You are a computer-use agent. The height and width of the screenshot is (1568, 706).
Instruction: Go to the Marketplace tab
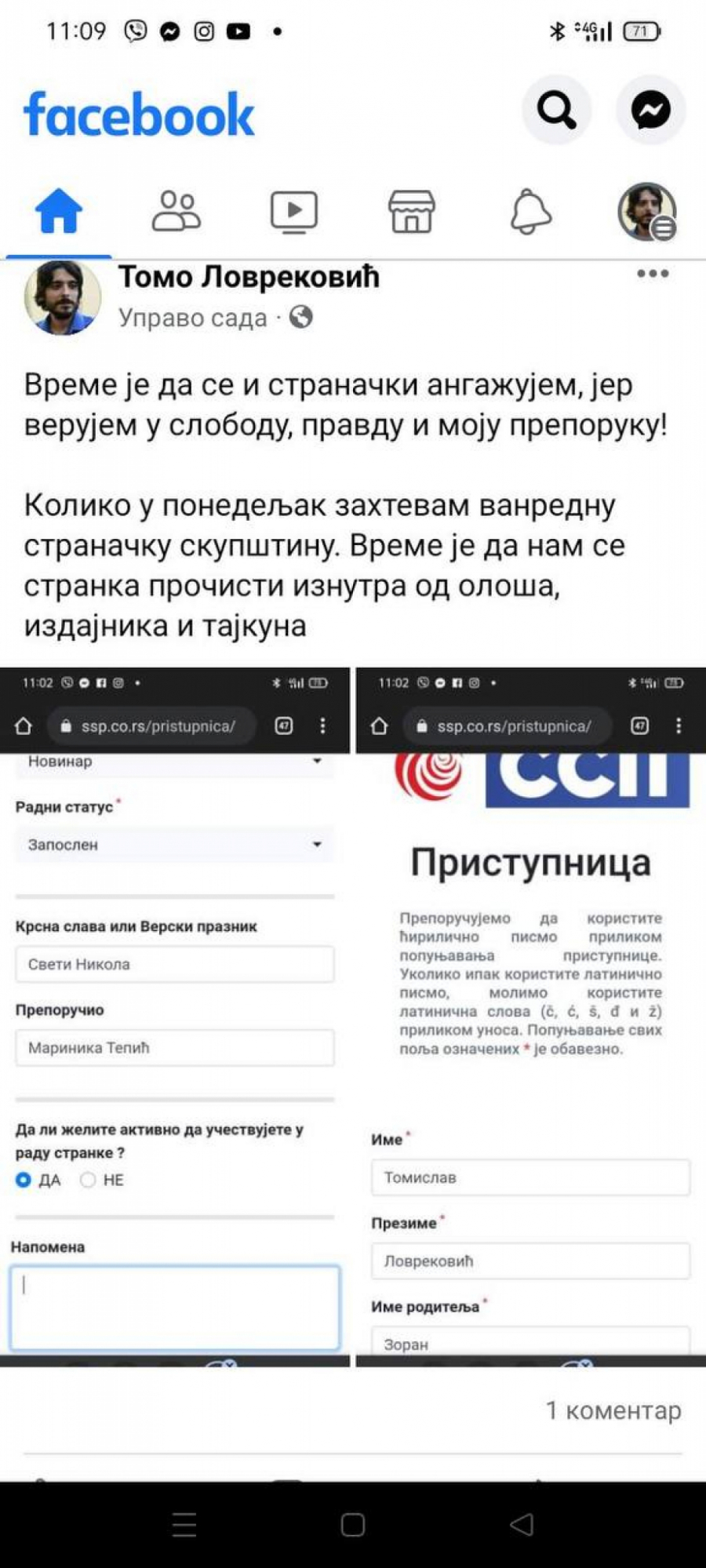411,212
